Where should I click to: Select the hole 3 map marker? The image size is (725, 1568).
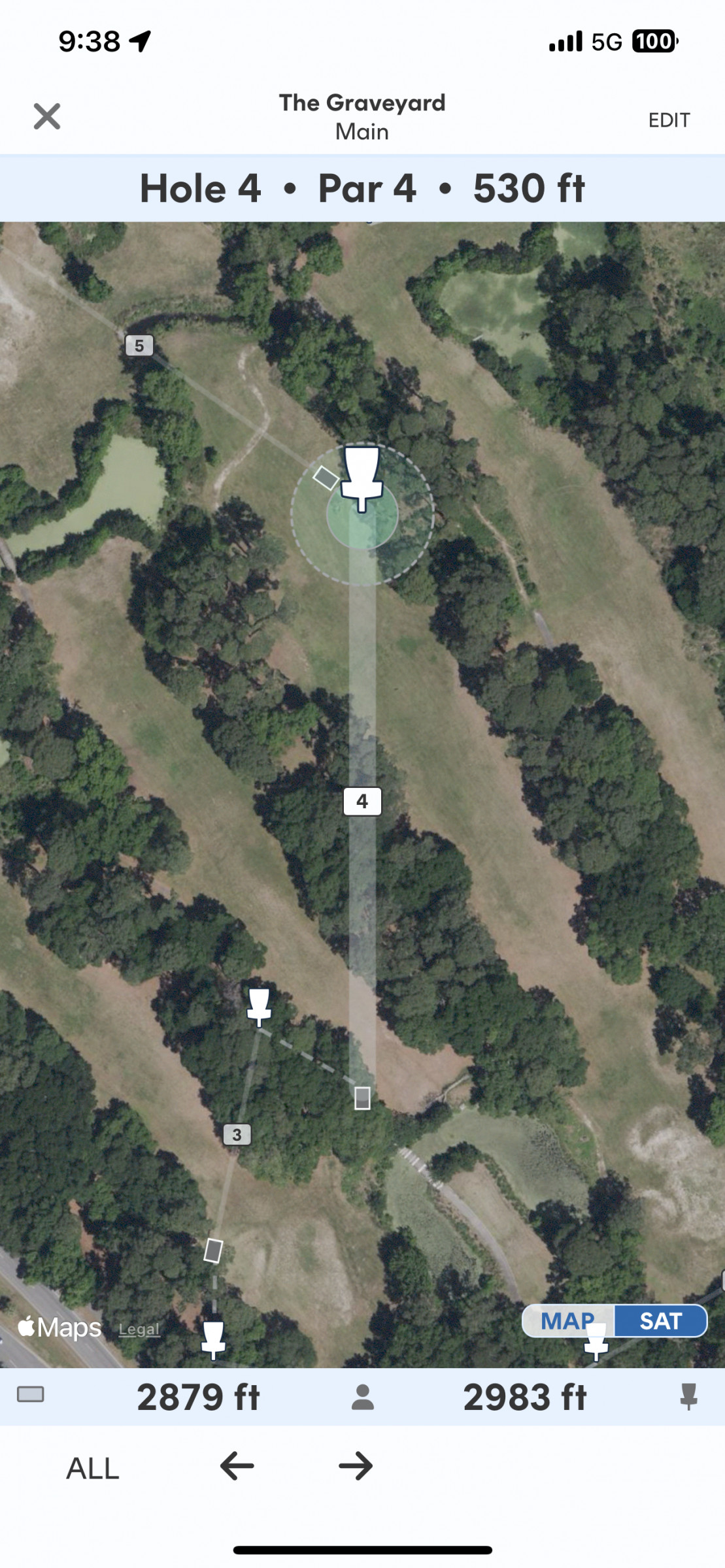[x=237, y=1135]
